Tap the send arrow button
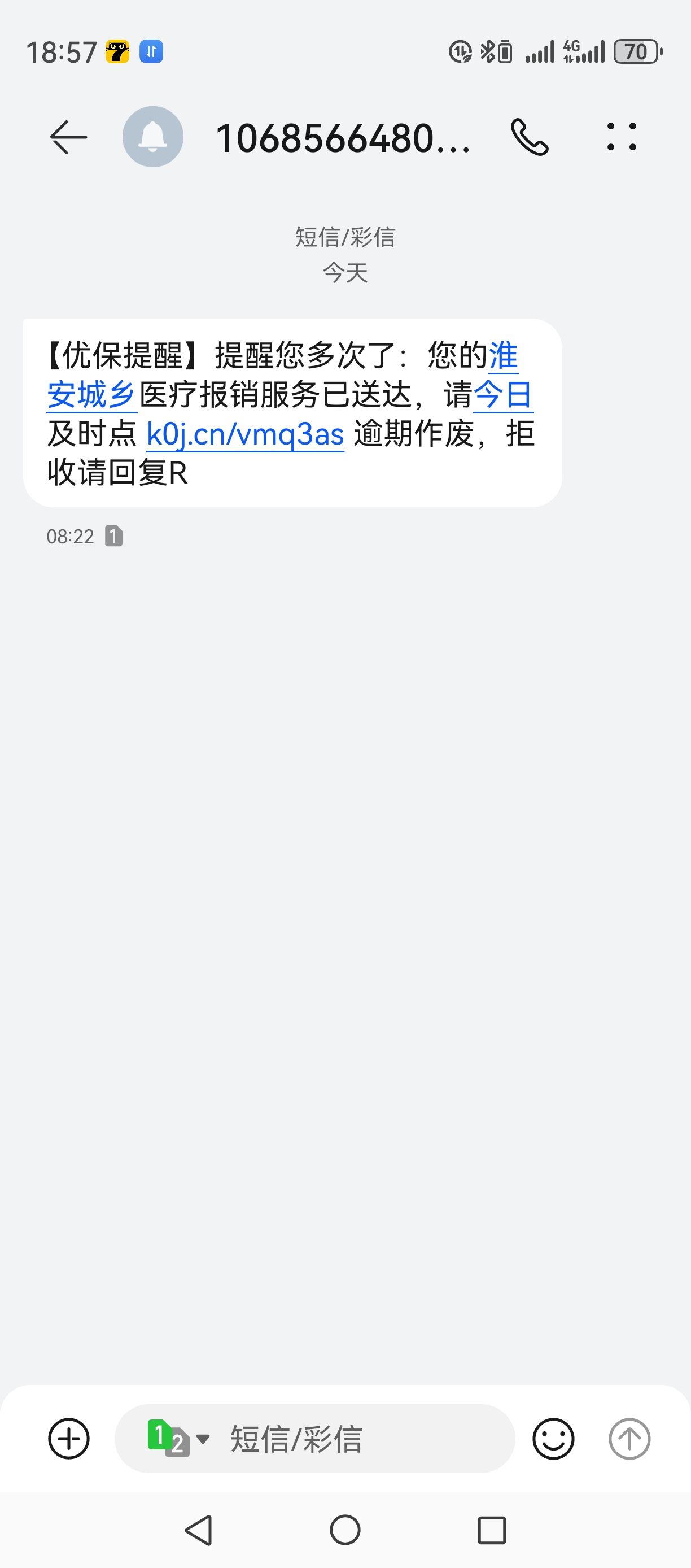Screen dimensions: 691x1568 tap(629, 1438)
